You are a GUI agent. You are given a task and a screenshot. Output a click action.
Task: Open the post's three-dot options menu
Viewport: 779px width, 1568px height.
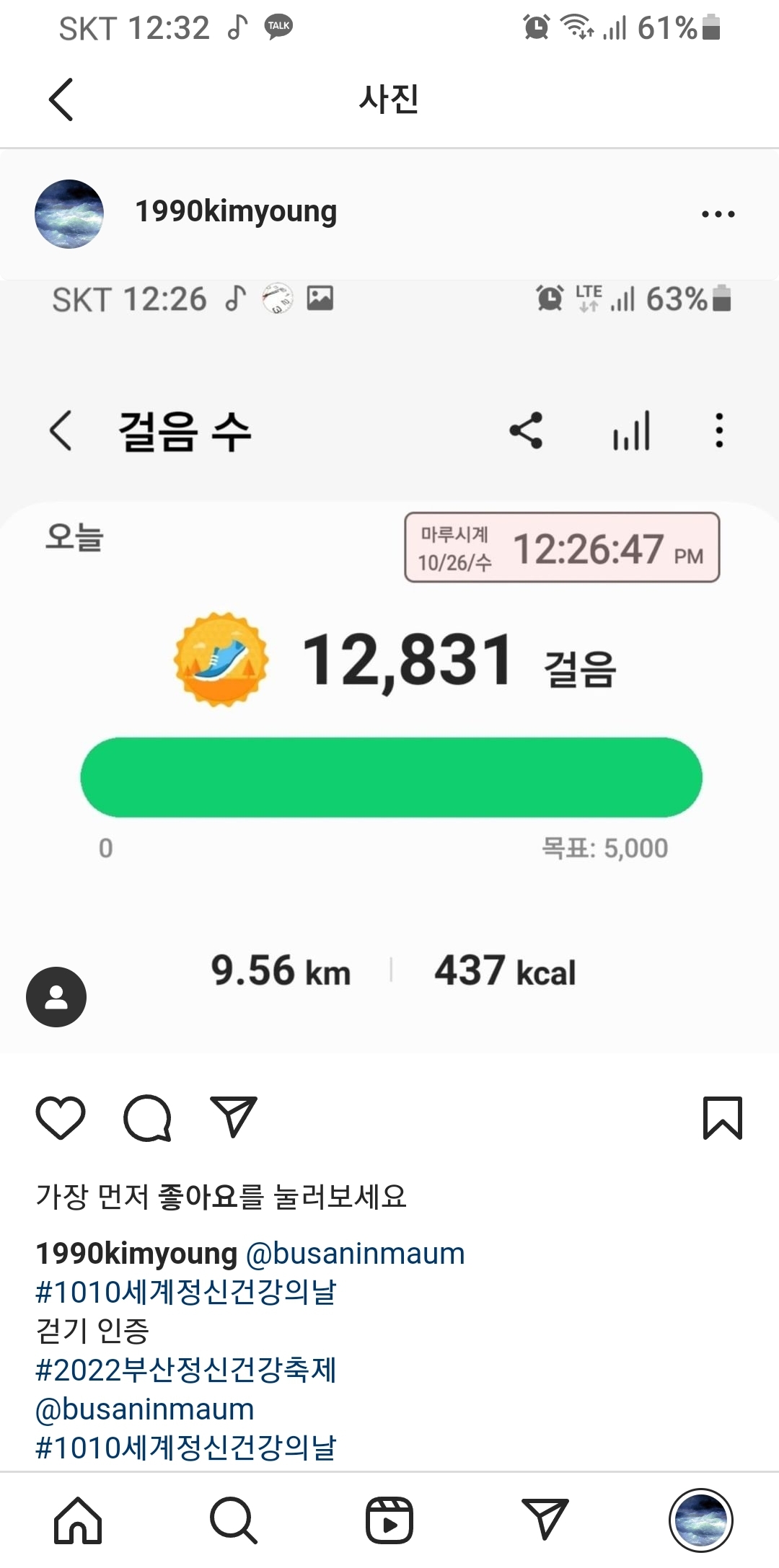[718, 214]
